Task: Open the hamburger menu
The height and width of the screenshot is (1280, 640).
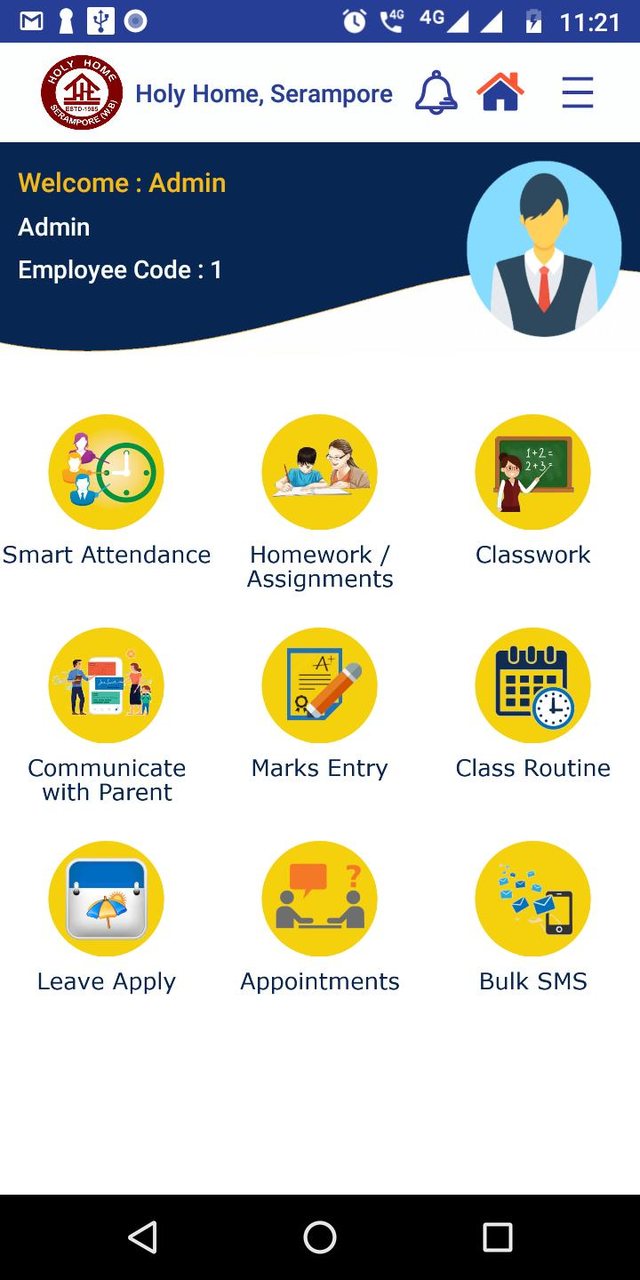Action: pyautogui.click(x=577, y=93)
